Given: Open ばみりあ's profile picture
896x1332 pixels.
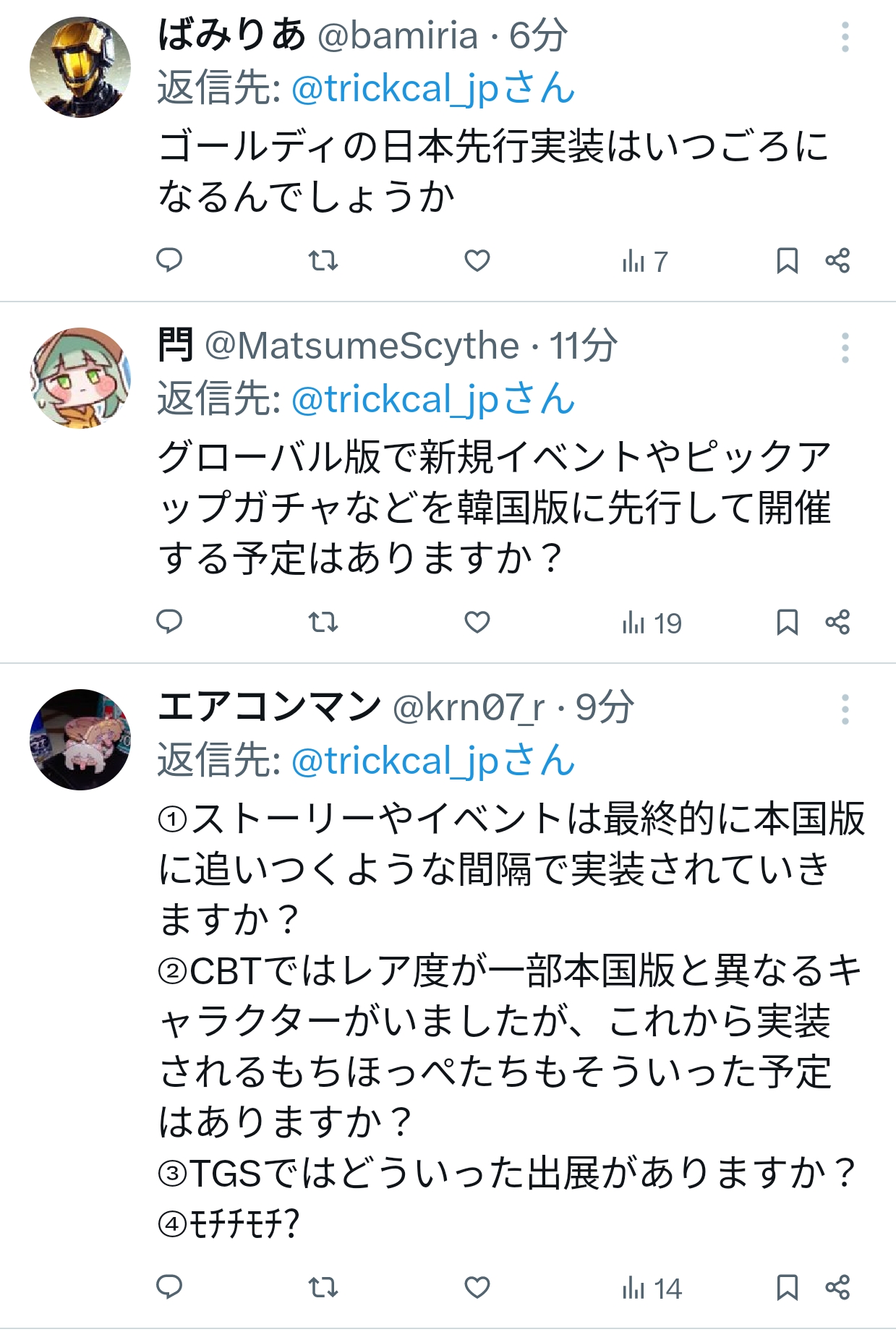Looking at the screenshot, I should pyautogui.click(x=80, y=67).
